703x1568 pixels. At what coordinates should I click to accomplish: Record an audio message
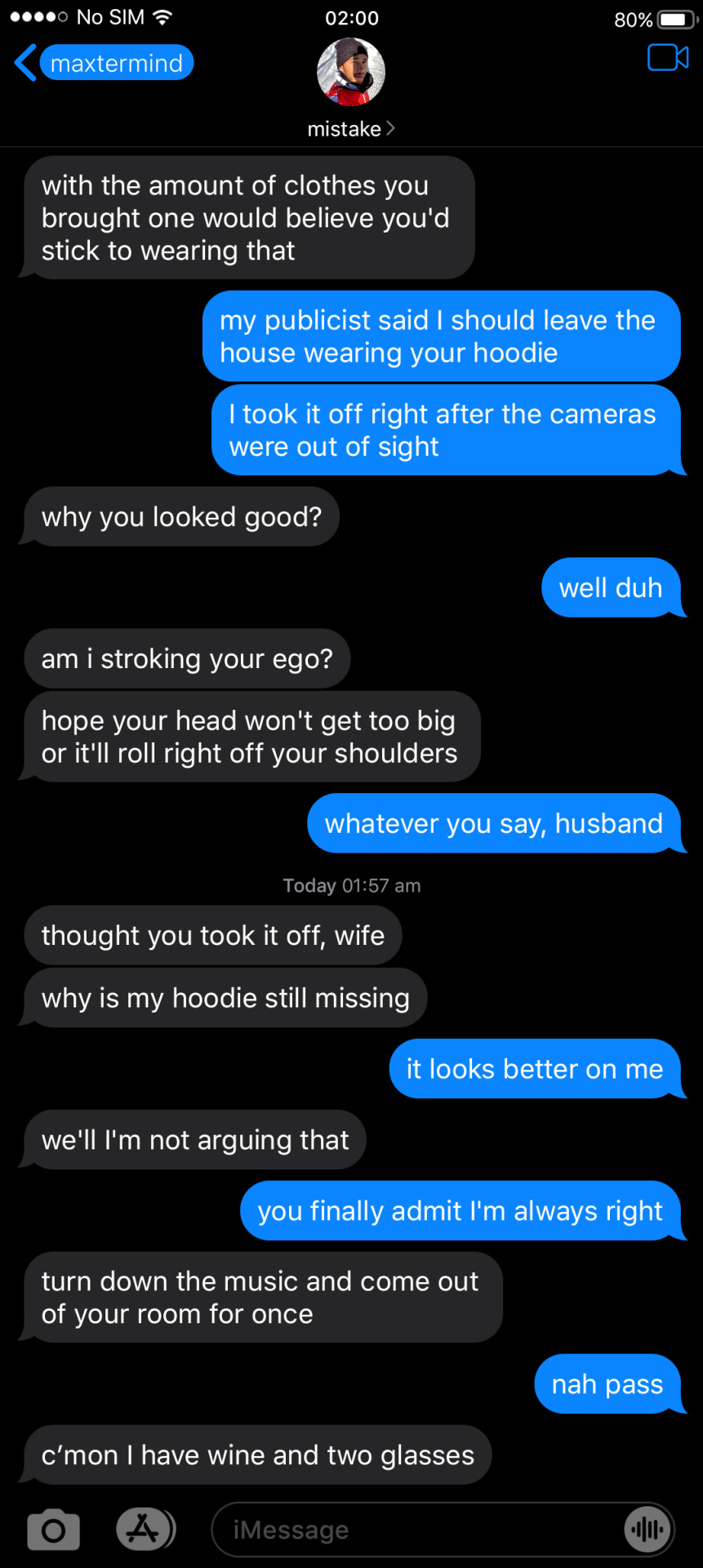[647, 1529]
